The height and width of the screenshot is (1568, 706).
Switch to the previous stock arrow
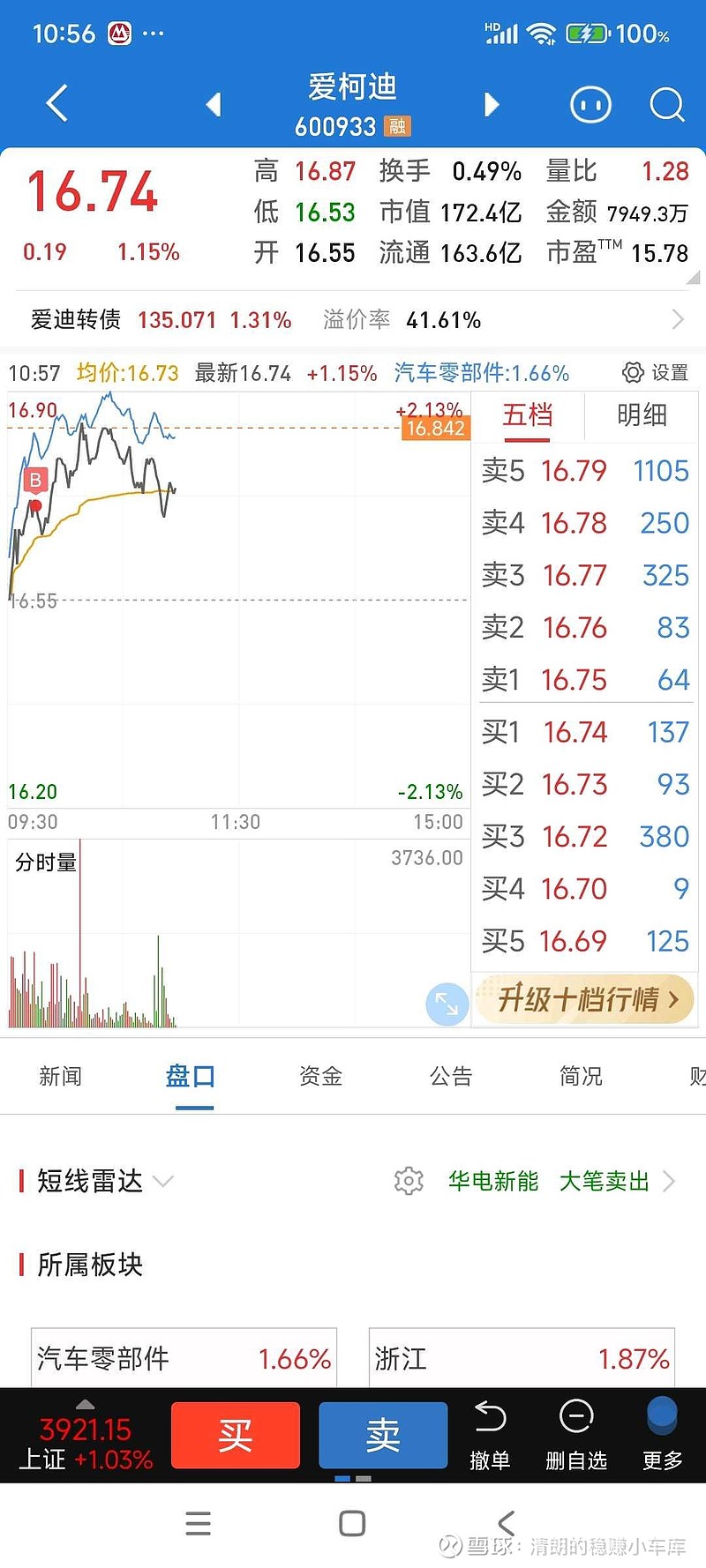pyautogui.click(x=213, y=105)
